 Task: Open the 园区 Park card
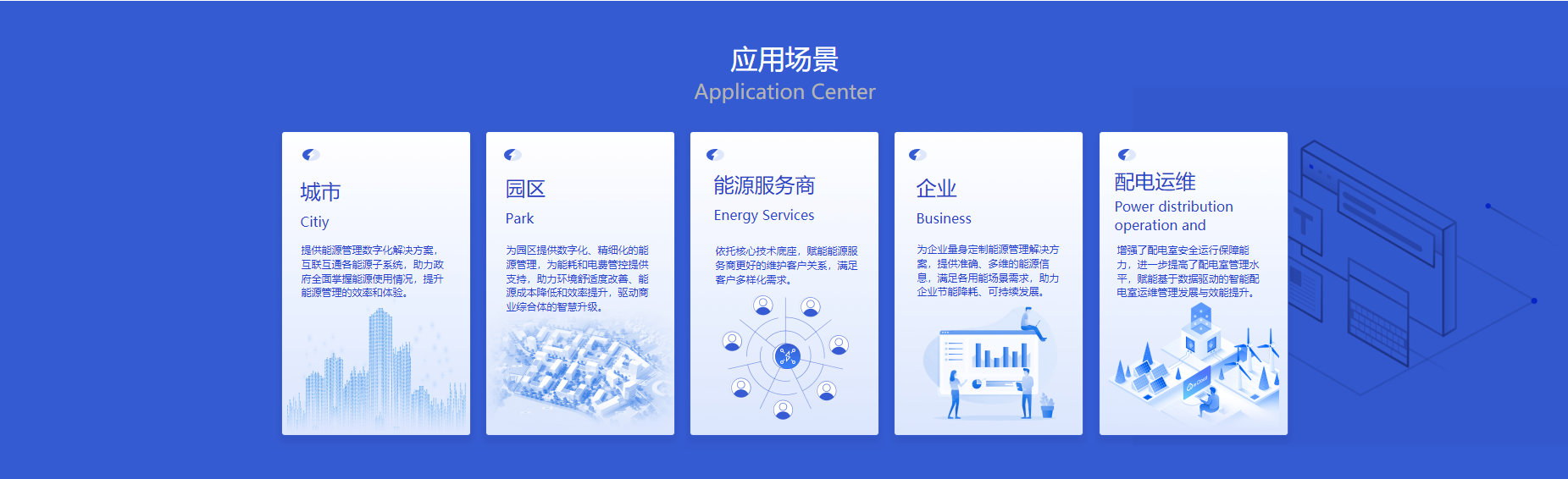point(579,284)
